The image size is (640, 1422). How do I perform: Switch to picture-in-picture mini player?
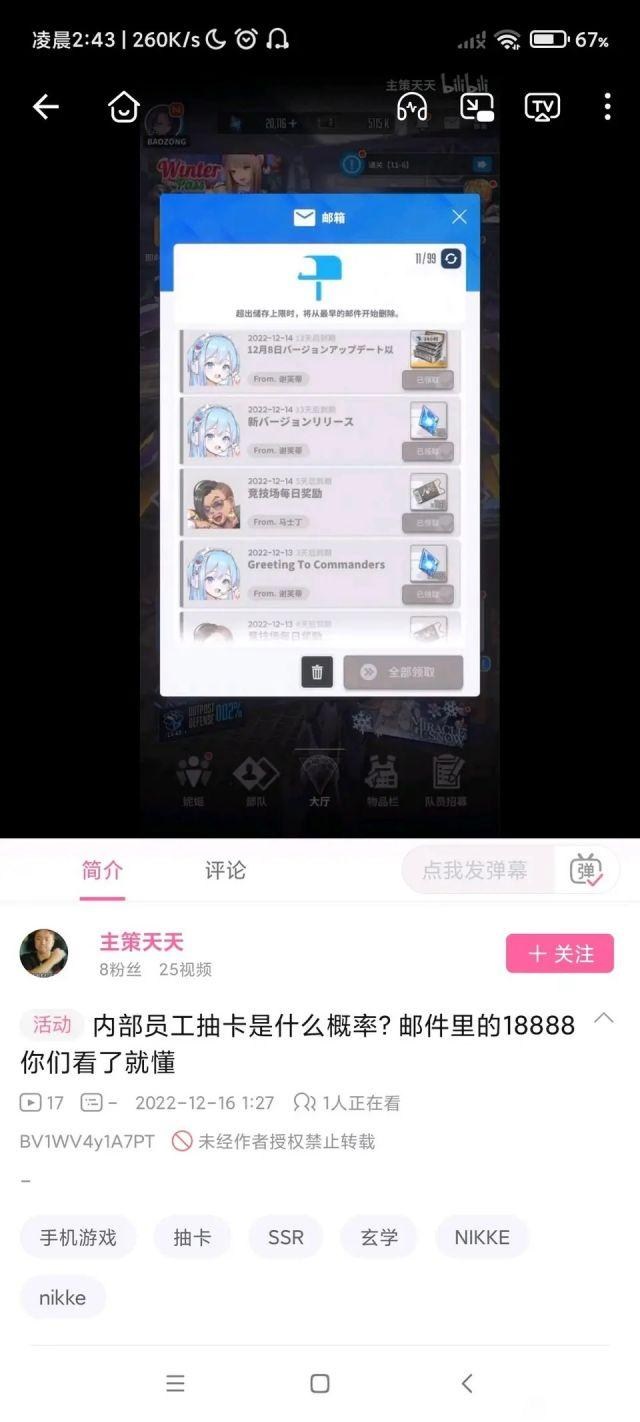(477, 107)
